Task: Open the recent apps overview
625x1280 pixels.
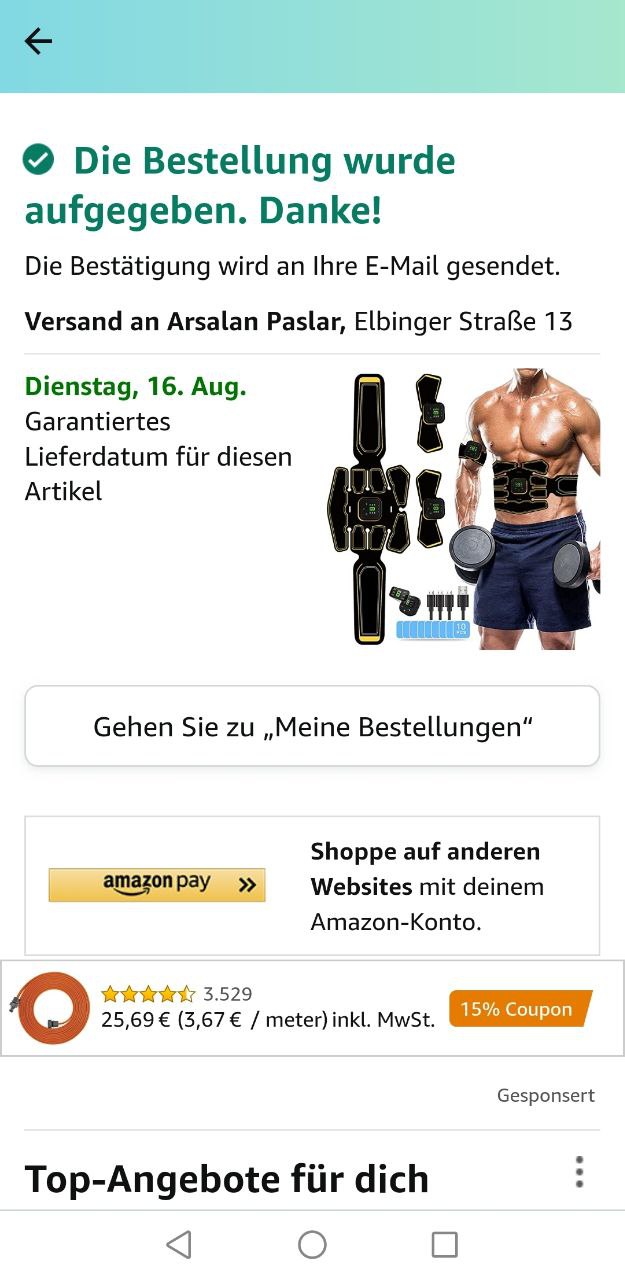Action: tap(444, 1244)
